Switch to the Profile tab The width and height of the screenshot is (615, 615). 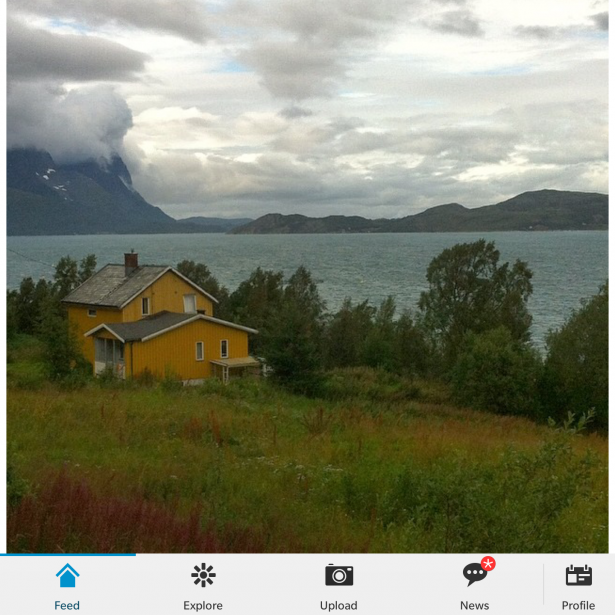[x=578, y=585]
